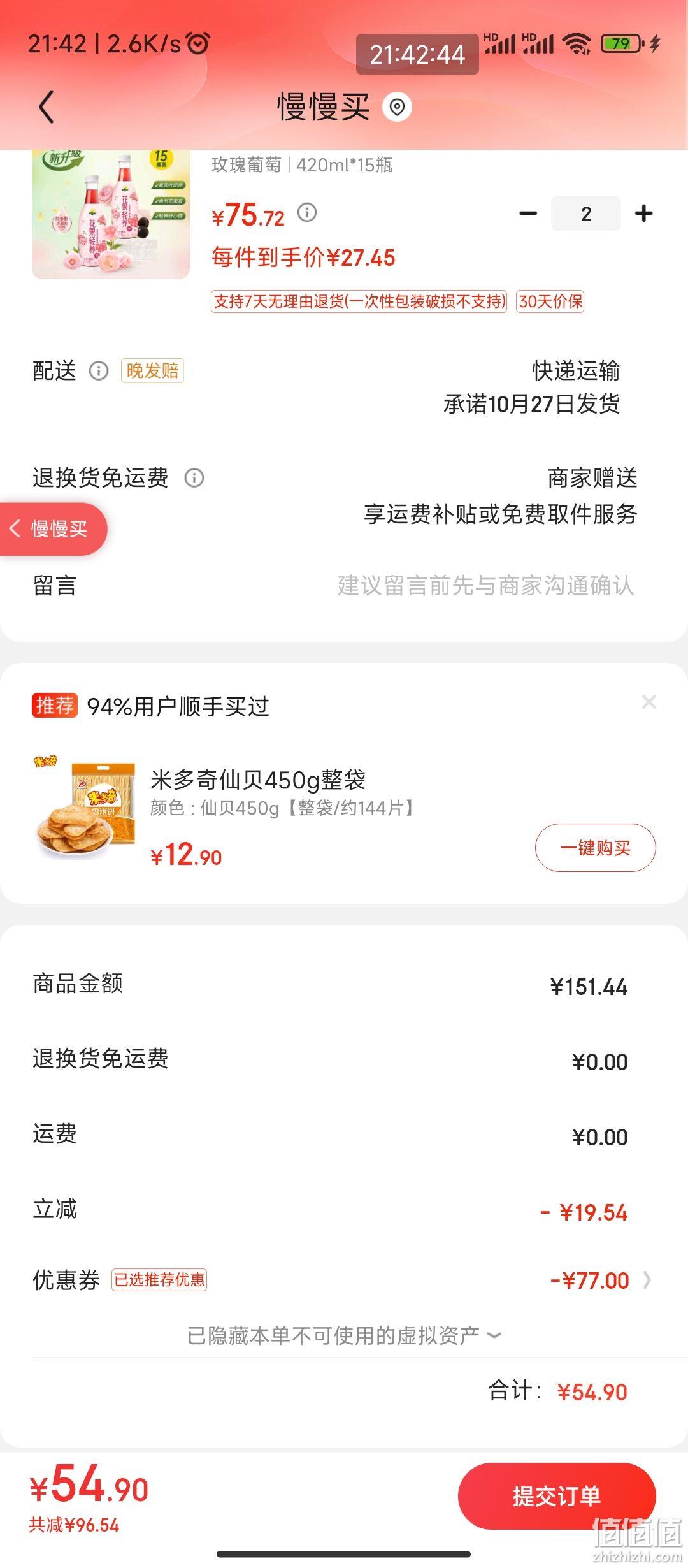Enter a message in the 留言 field
Viewport: 688px width, 1568px height.
[344, 585]
